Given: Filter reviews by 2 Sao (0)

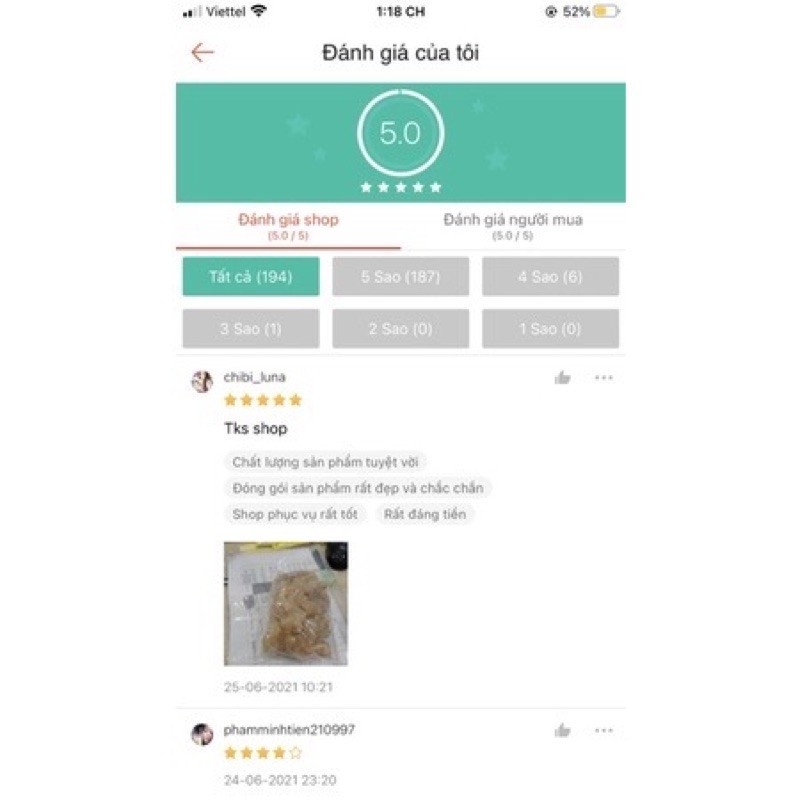Looking at the screenshot, I should pyautogui.click(x=400, y=328).
